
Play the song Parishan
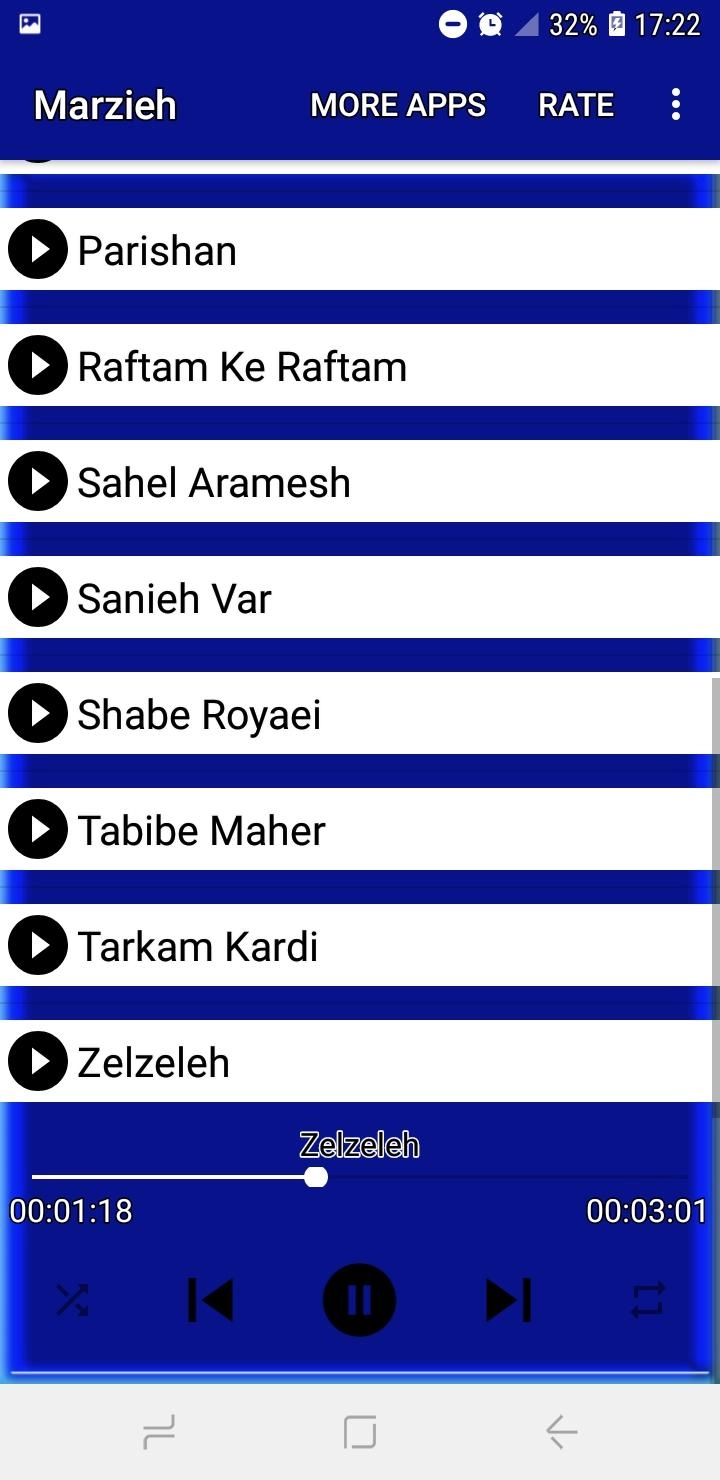click(360, 250)
